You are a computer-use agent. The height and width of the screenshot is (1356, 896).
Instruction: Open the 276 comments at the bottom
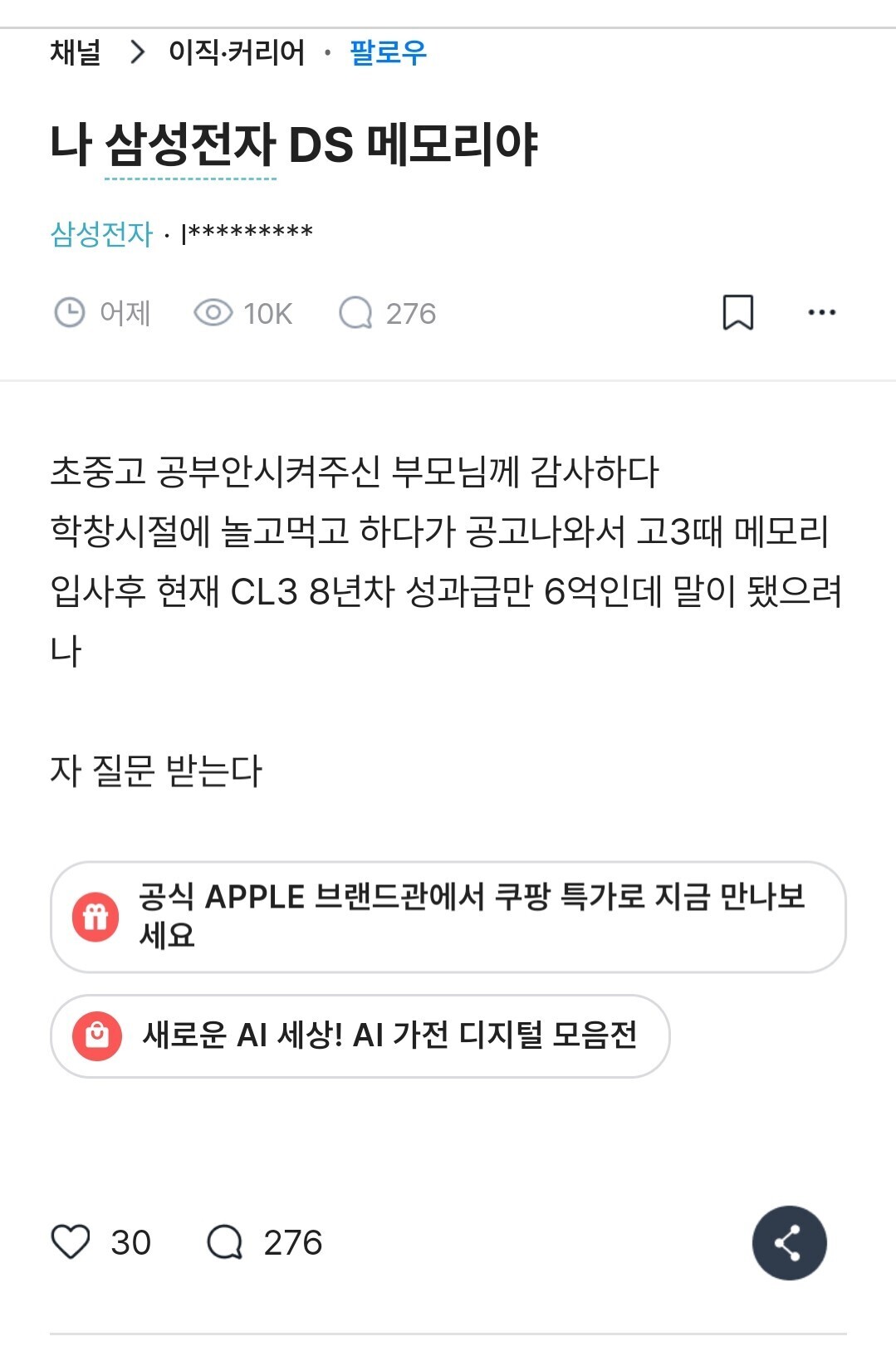coord(264,1242)
